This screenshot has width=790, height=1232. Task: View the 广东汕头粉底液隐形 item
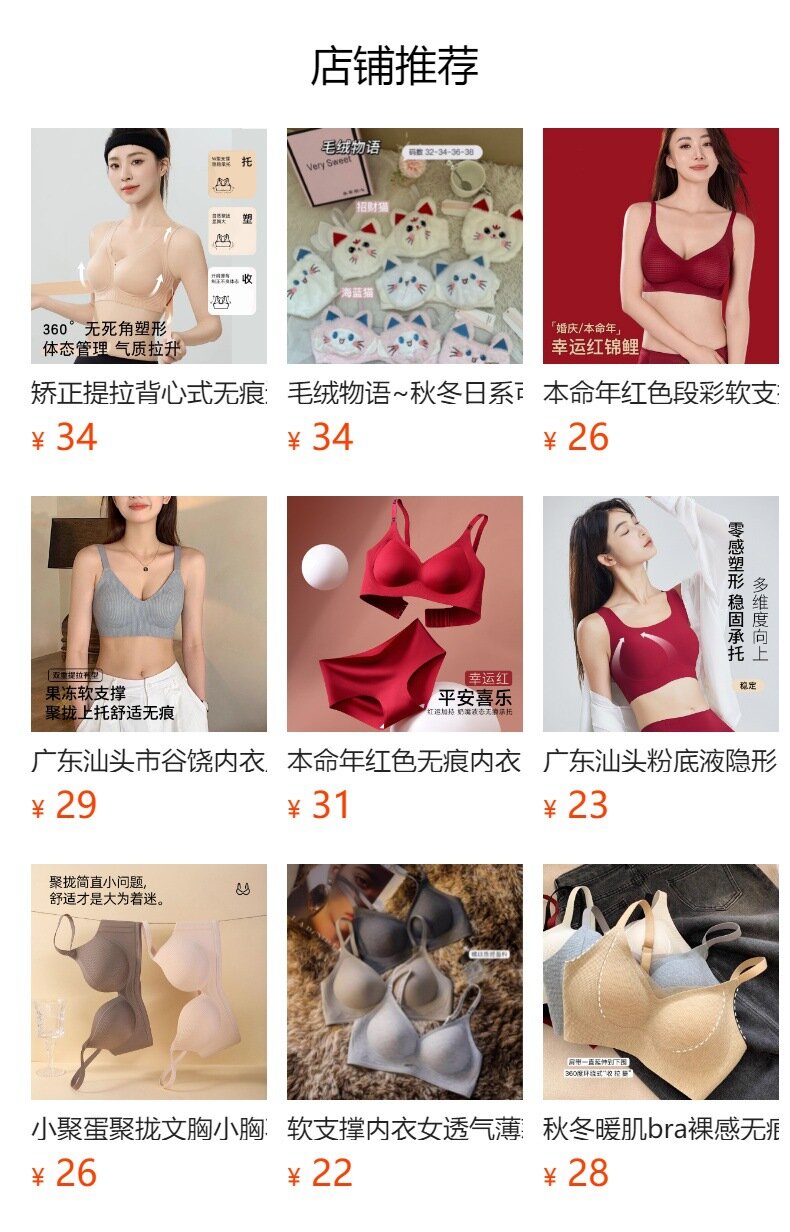(x=661, y=614)
